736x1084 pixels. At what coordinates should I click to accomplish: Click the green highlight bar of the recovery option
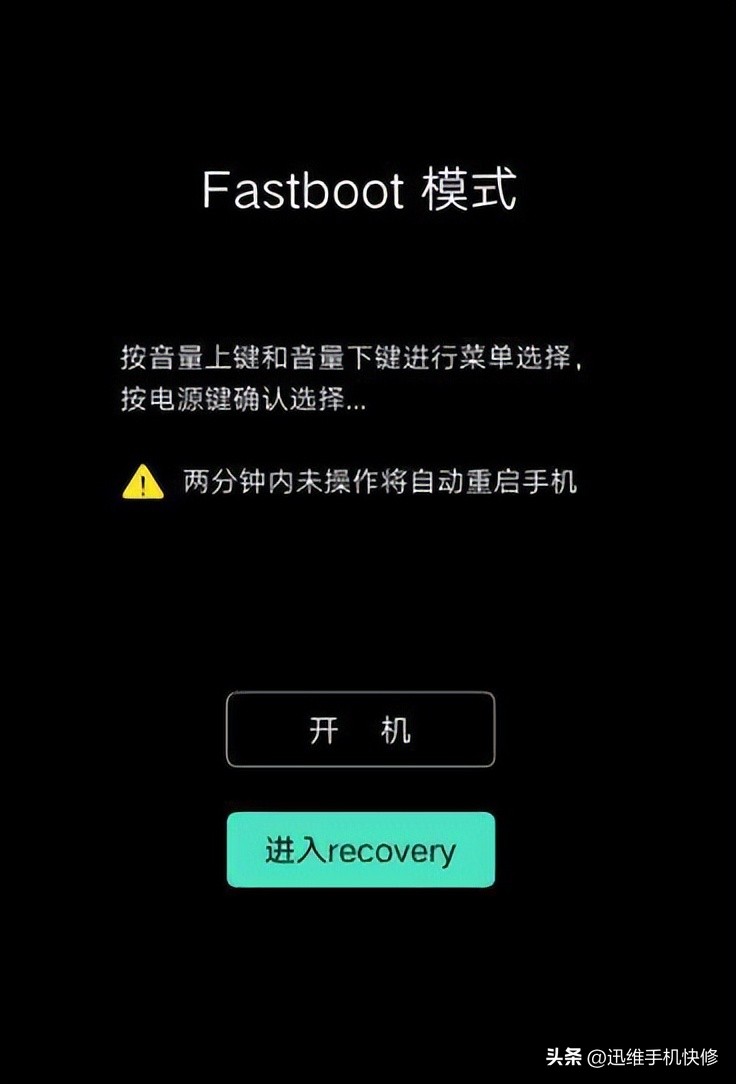point(360,851)
